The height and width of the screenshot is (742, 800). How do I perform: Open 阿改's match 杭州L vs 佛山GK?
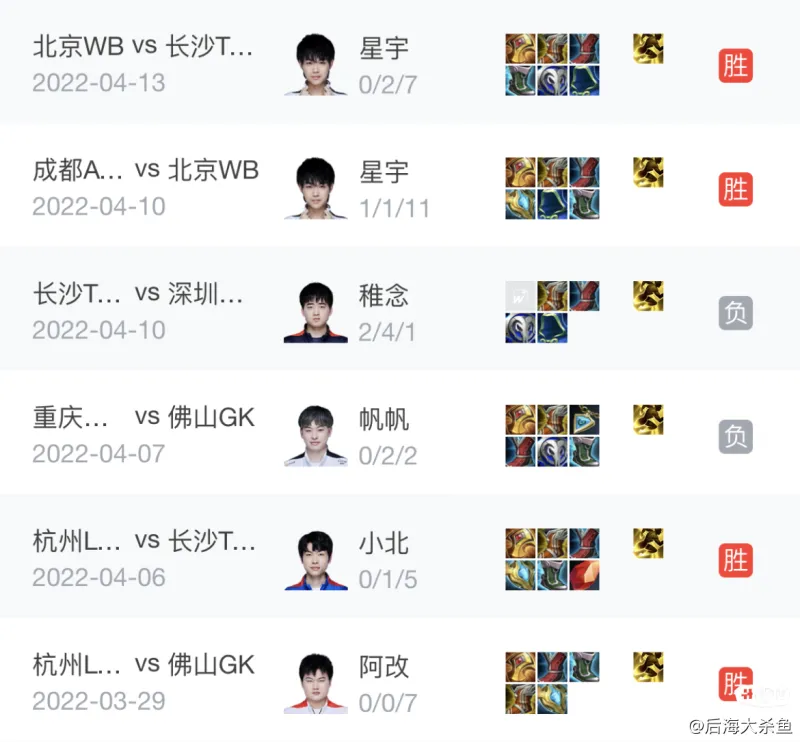(143, 664)
